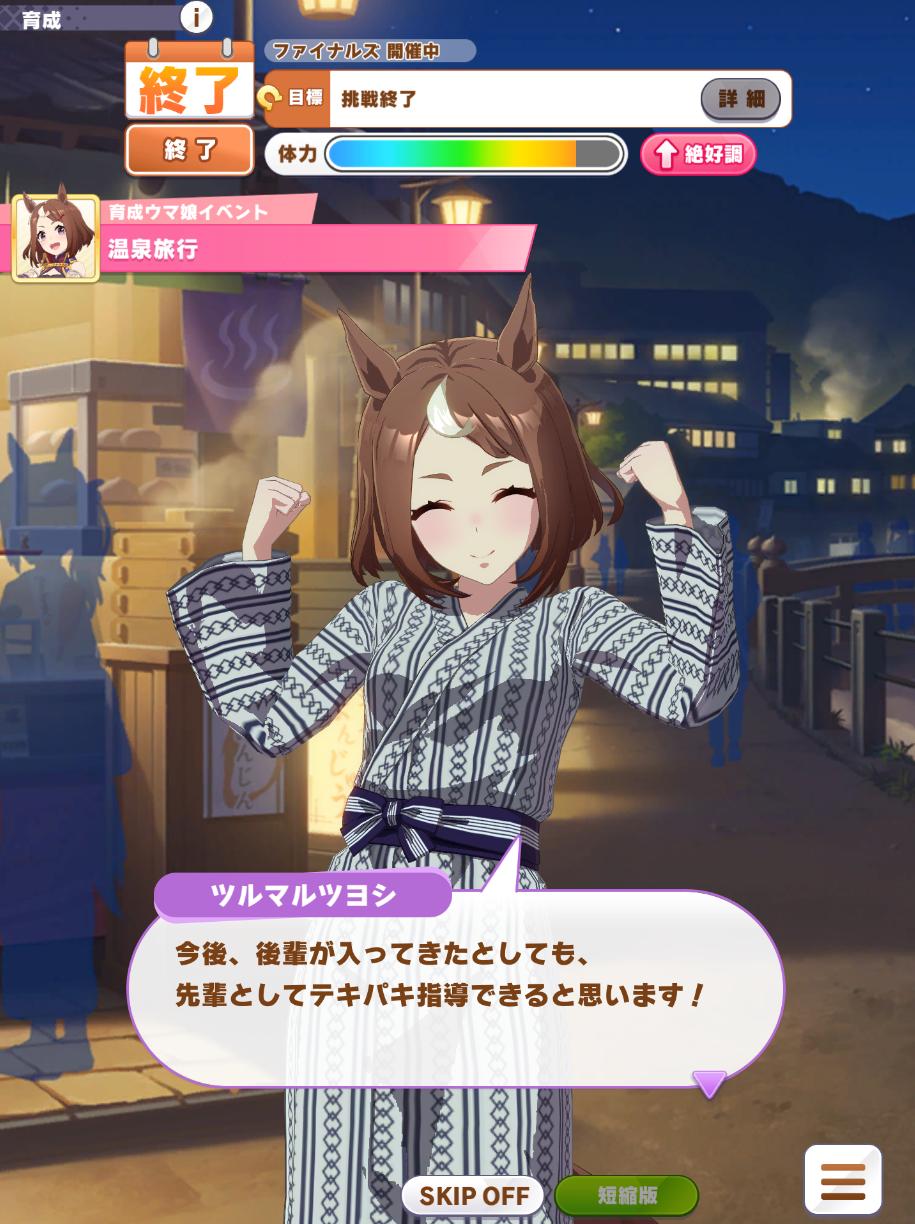Image resolution: width=915 pixels, height=1224 pixels.
Task: Open the info icon beside 育成
Action: tap(197, 17)
